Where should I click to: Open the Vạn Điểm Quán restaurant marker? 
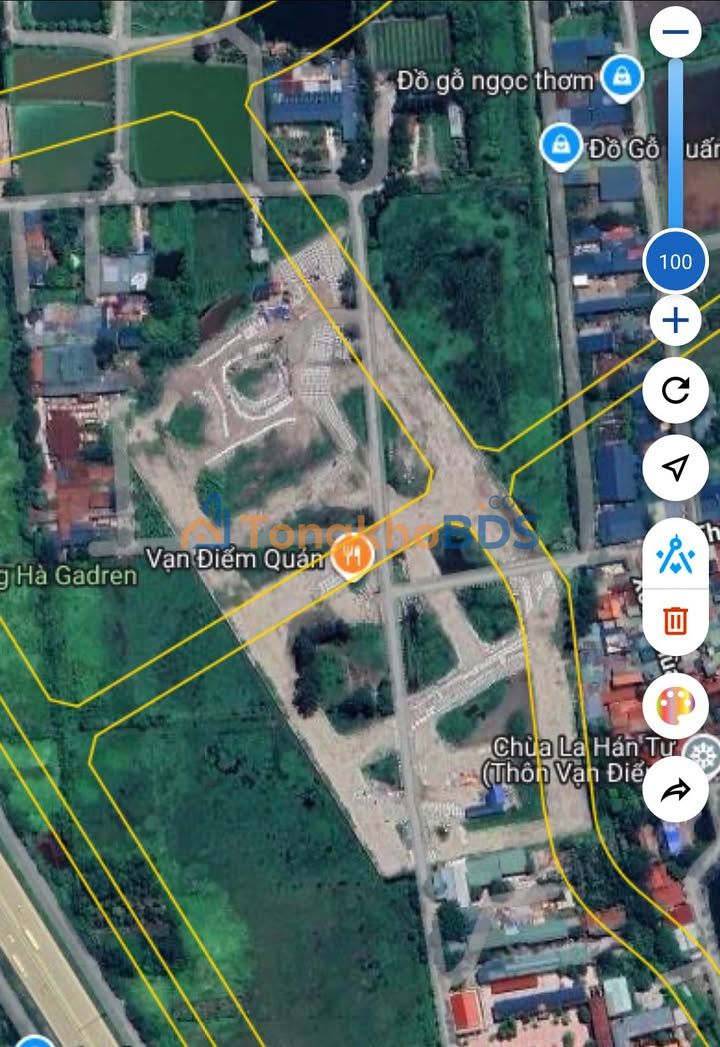(352, 556)
